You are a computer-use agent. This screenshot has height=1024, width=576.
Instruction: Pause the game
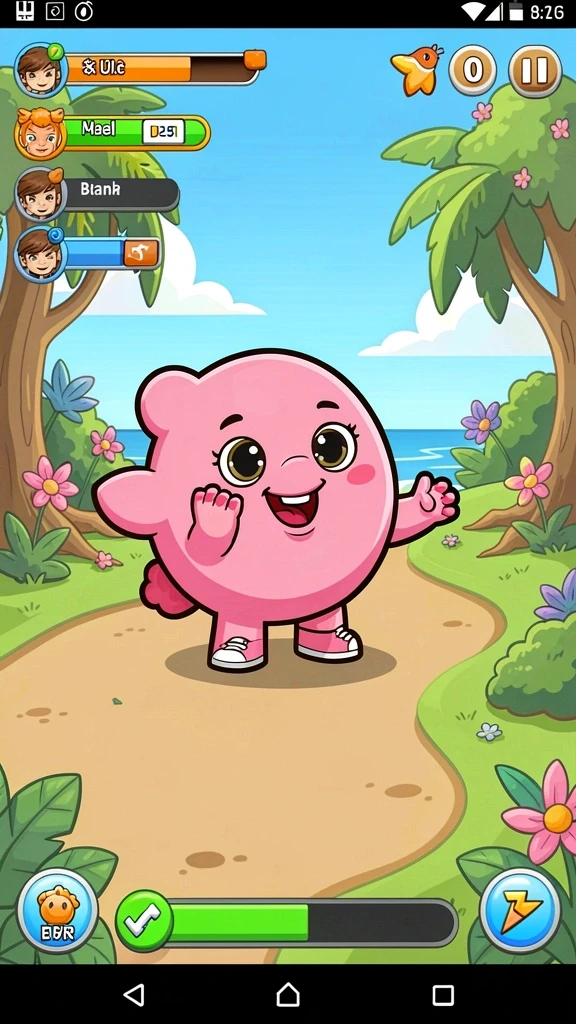pos(535,71)
